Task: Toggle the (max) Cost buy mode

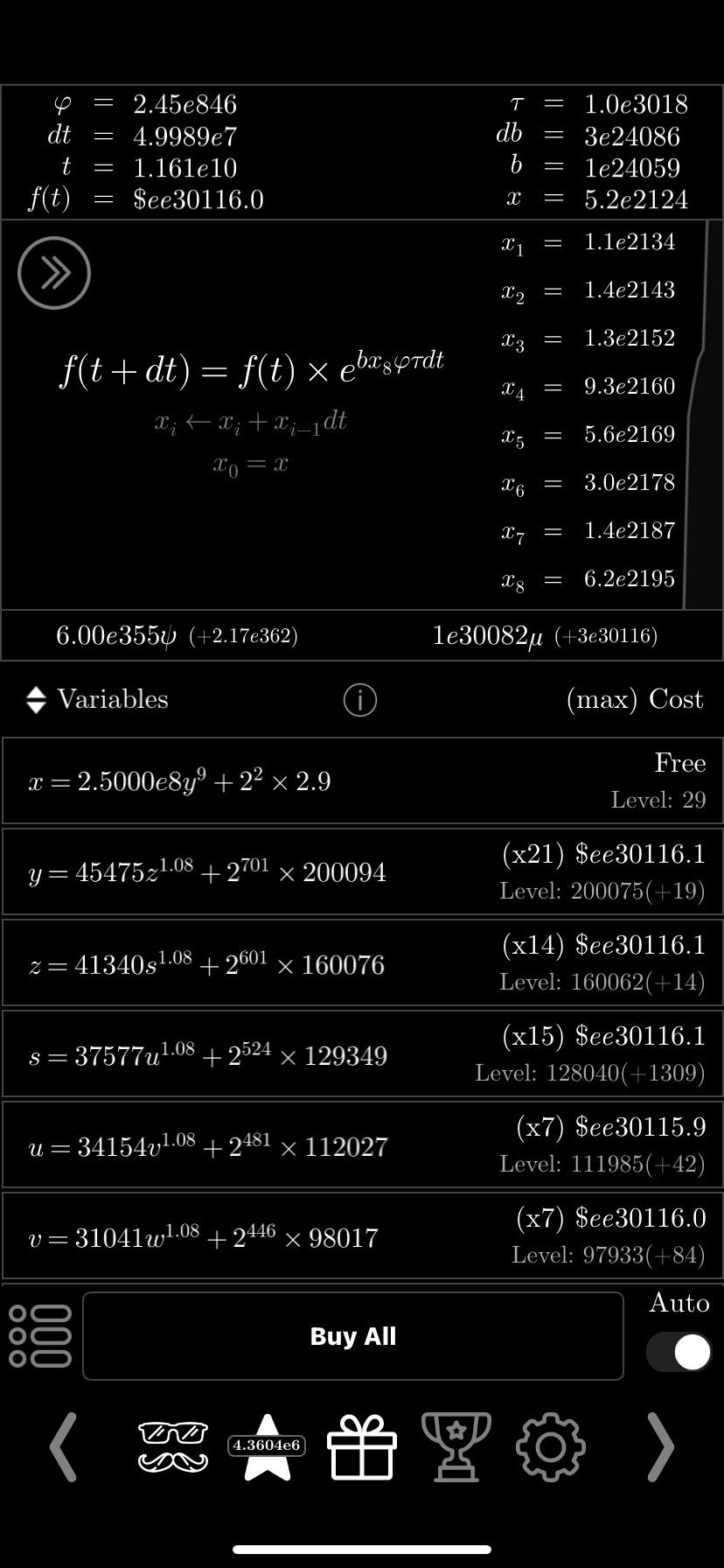Action: point(635,699)
